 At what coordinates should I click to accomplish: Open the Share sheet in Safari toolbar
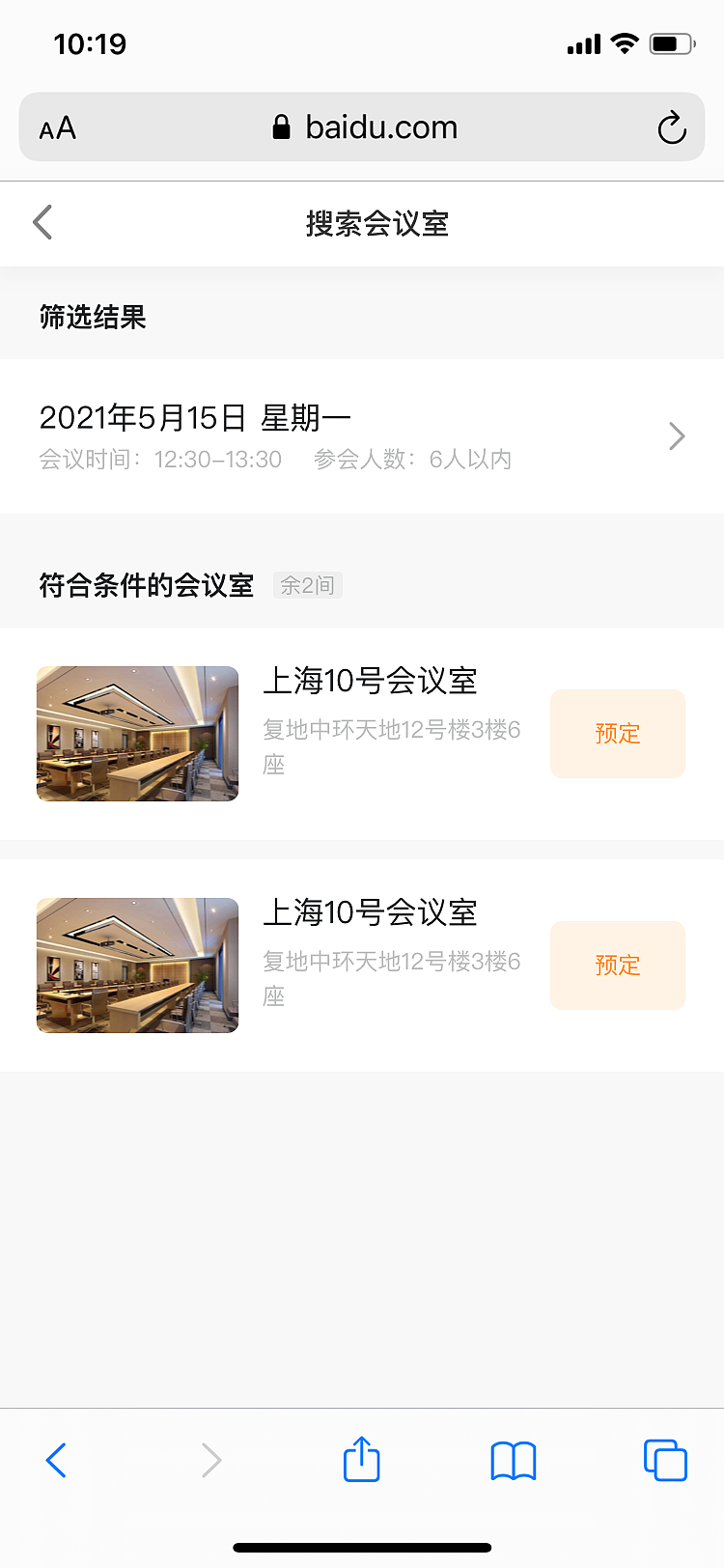(361, 1460)
